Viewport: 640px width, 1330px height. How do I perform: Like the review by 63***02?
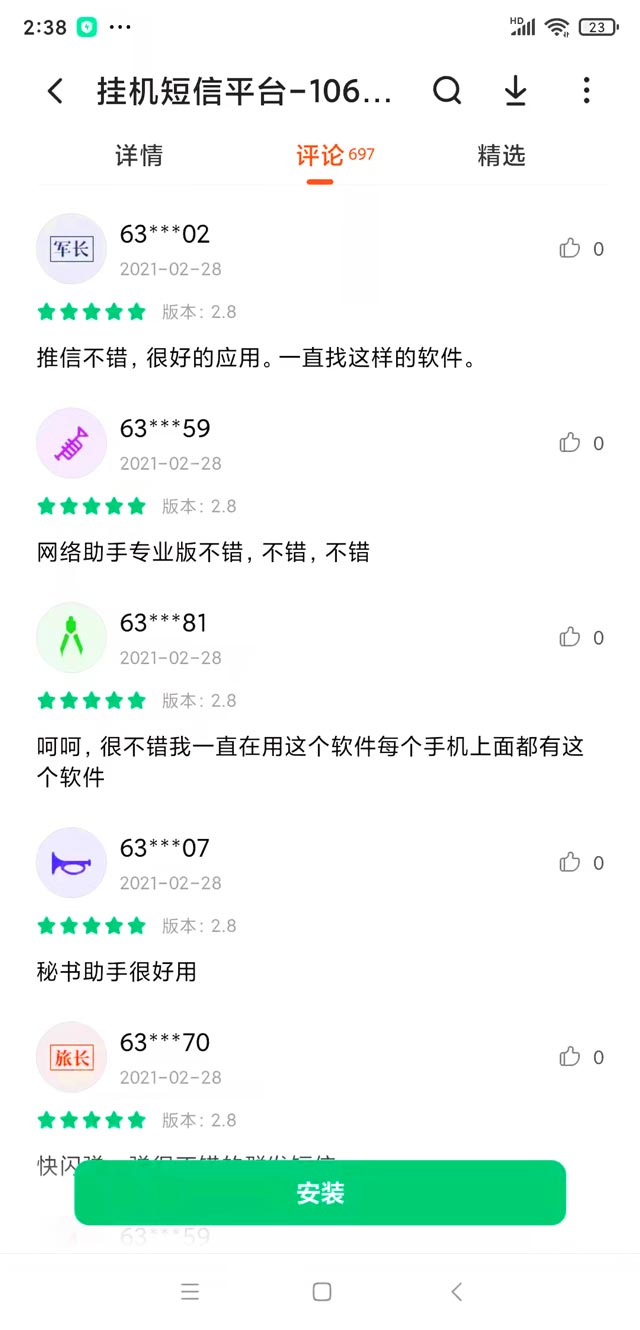click(x=570, y=249)
